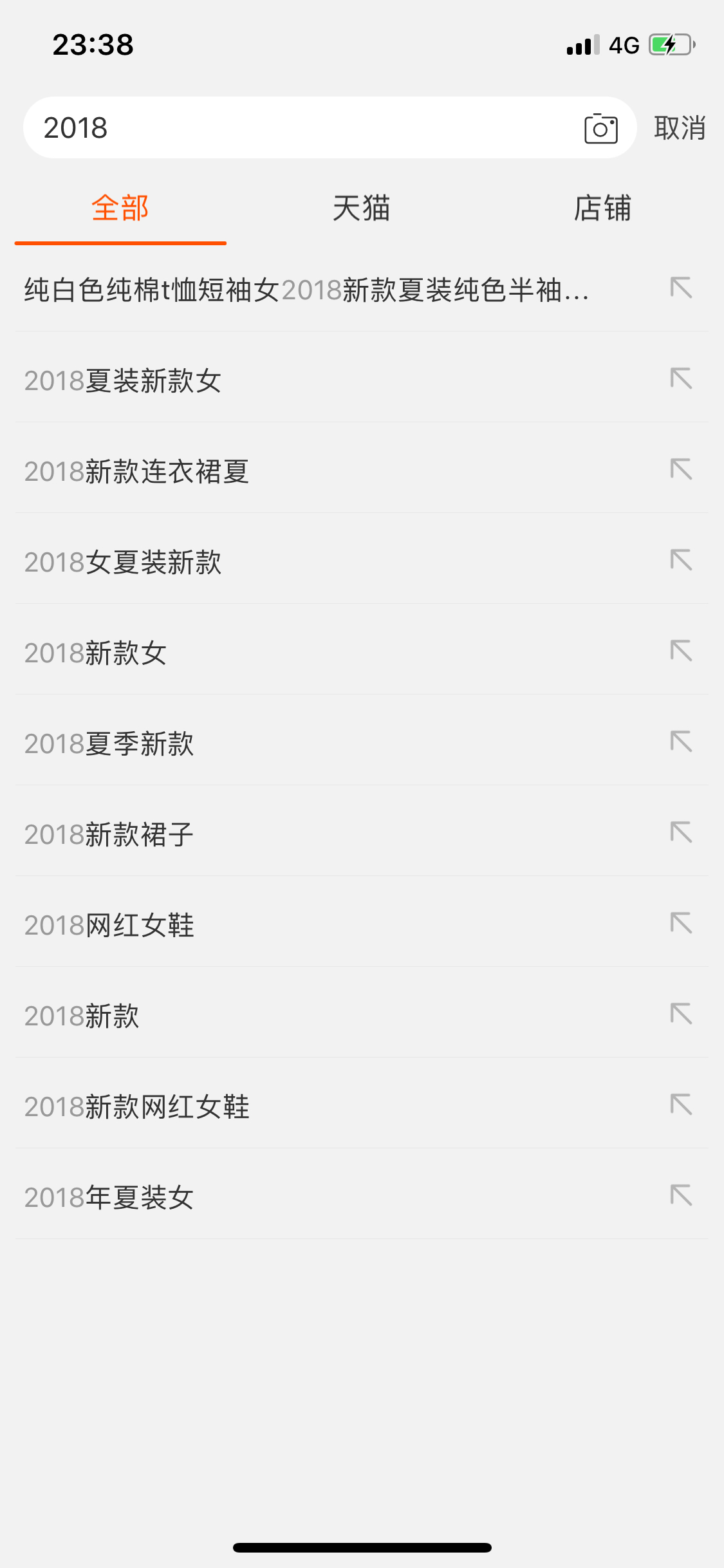Viewport: 724px width, 1568px height.
Task: Select suggestion 2018新款
Action: coord(82,1014)
